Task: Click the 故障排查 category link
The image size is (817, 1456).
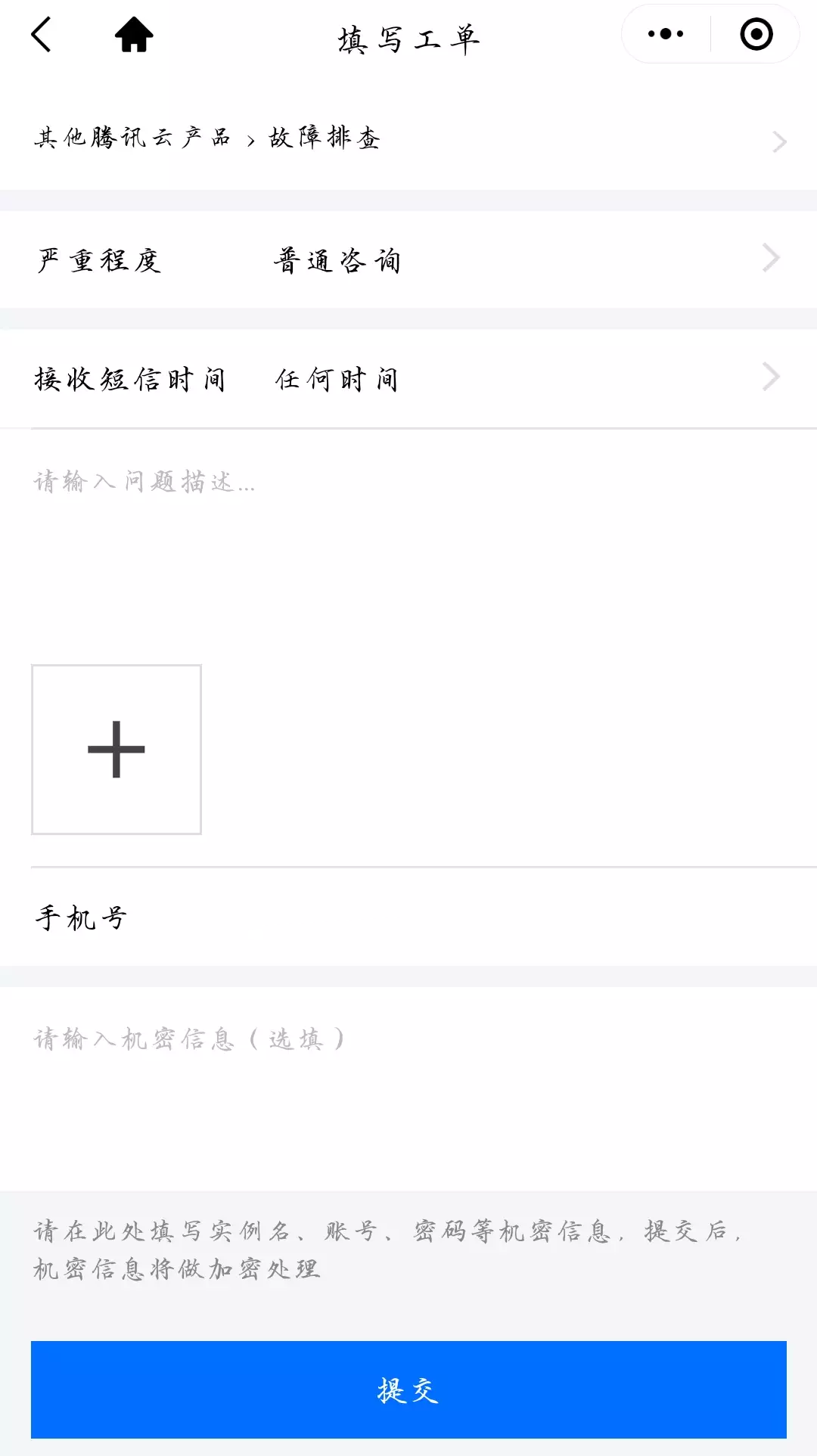Action: coord(324,139)
